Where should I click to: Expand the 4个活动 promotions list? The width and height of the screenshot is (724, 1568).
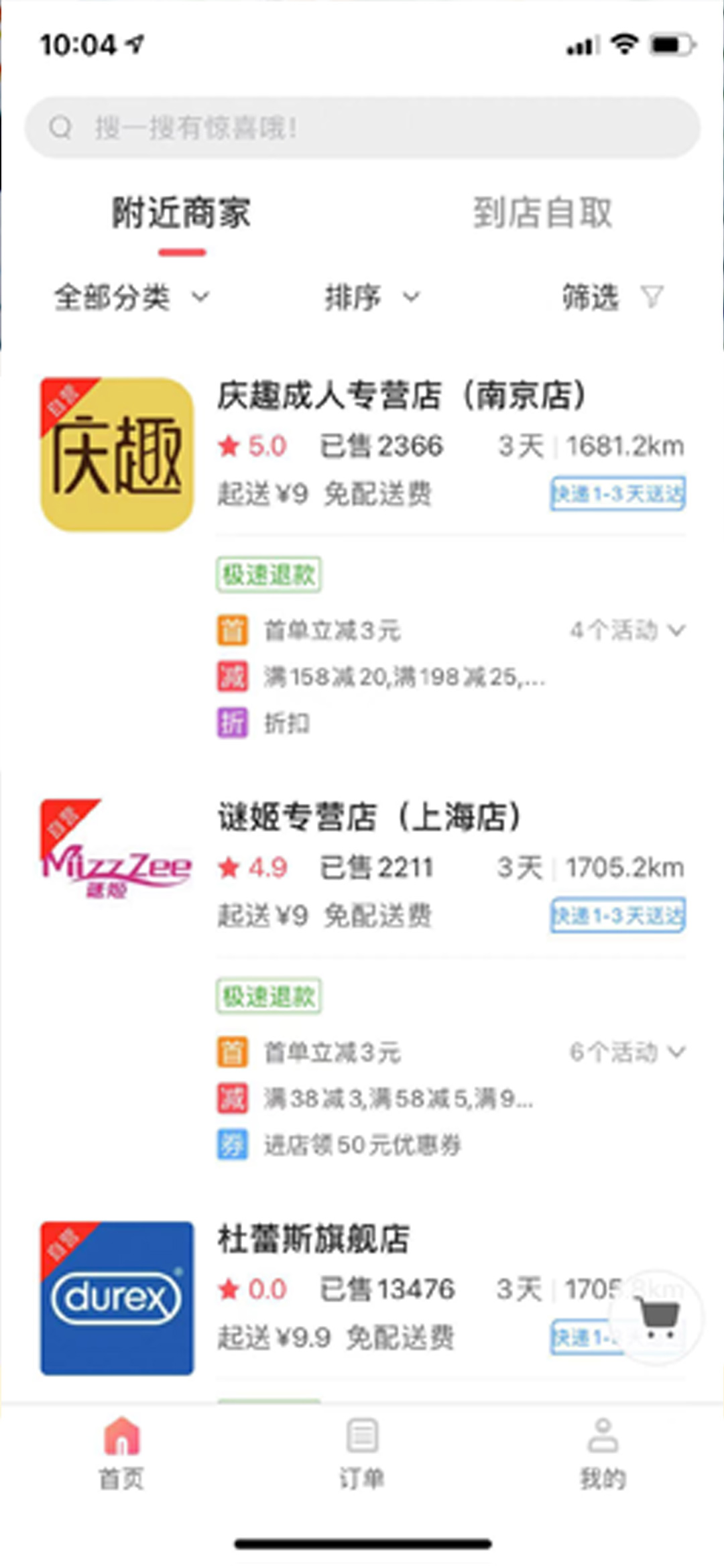627,630
